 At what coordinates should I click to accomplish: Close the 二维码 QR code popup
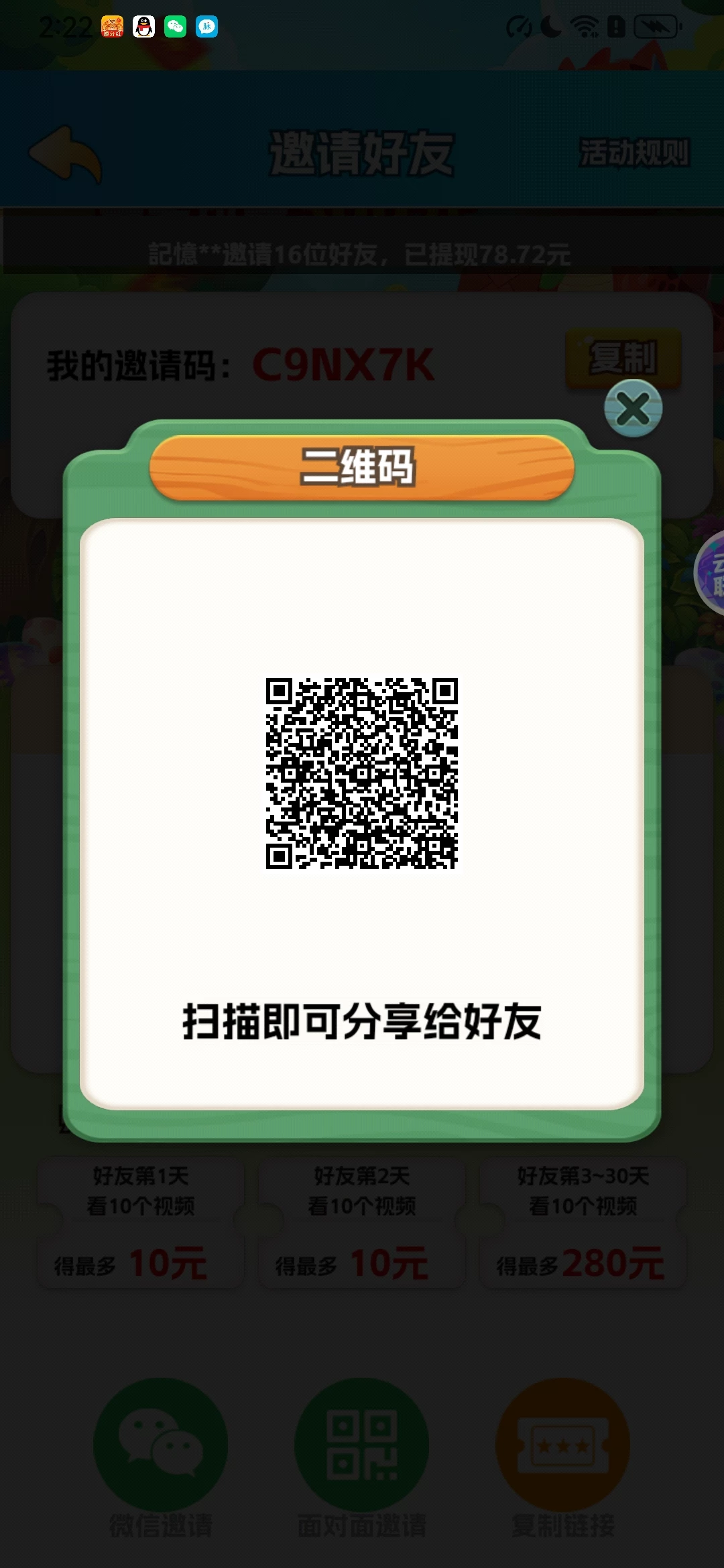(633, 408)
